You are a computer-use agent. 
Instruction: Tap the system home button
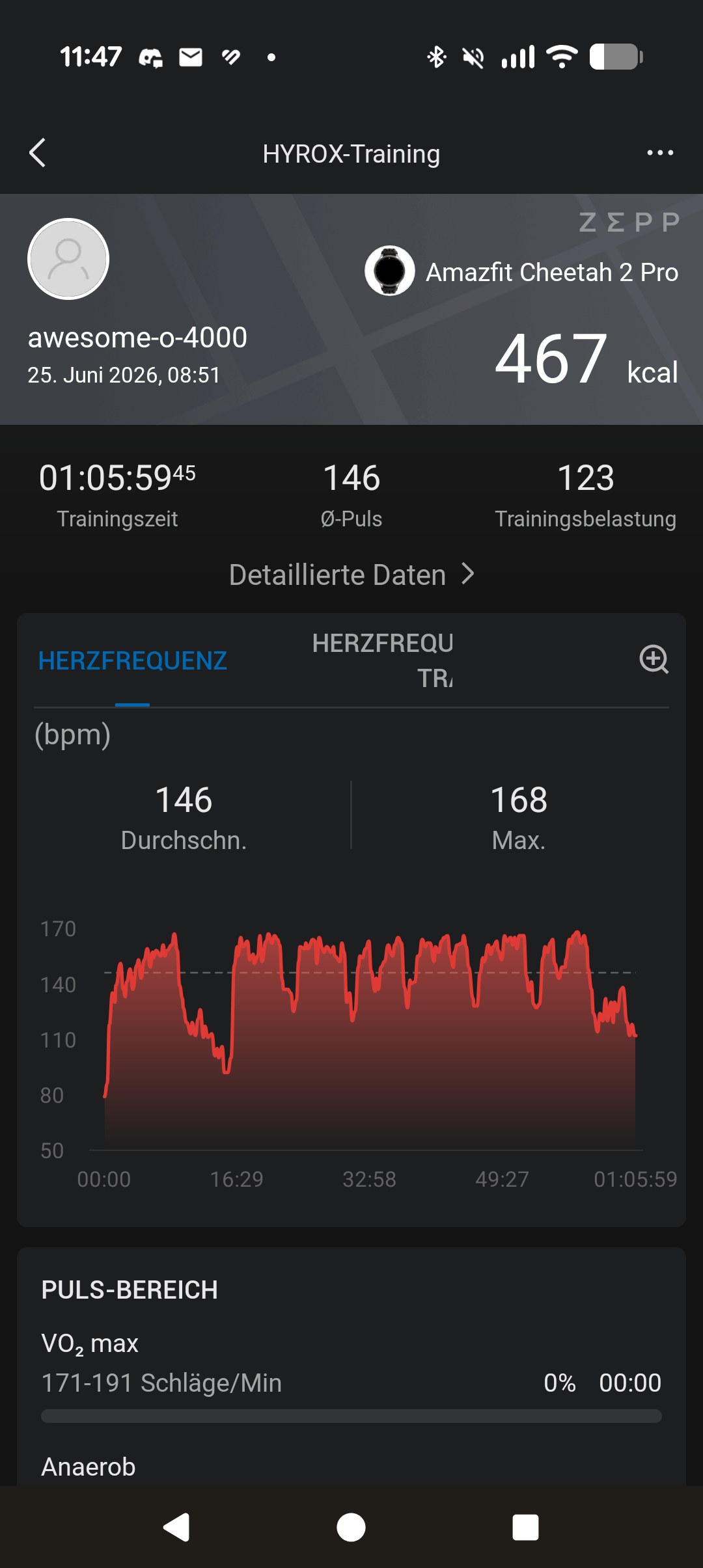tap(351, 1527)
